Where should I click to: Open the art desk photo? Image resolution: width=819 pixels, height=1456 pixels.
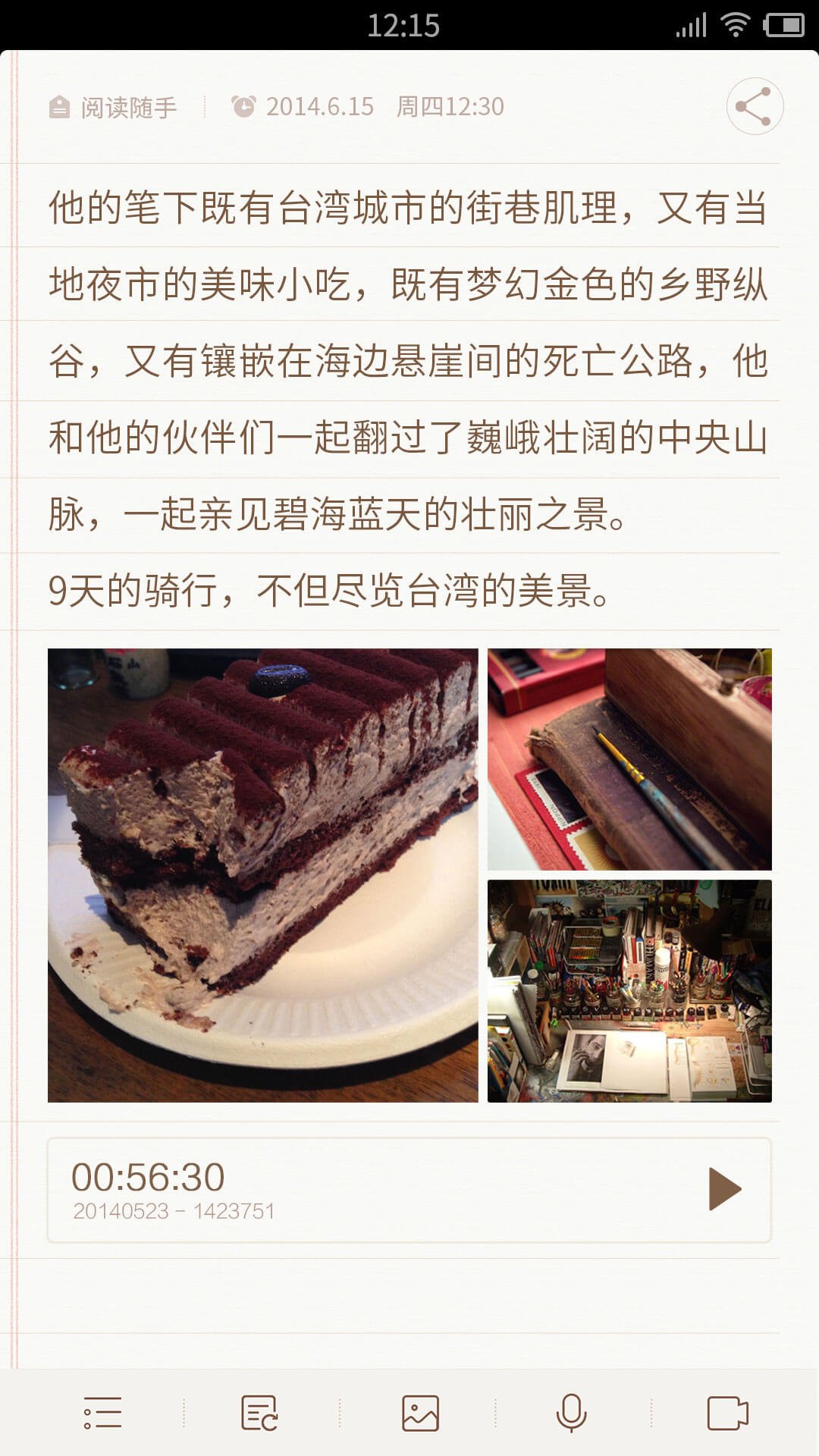click(x=629, y=990)
